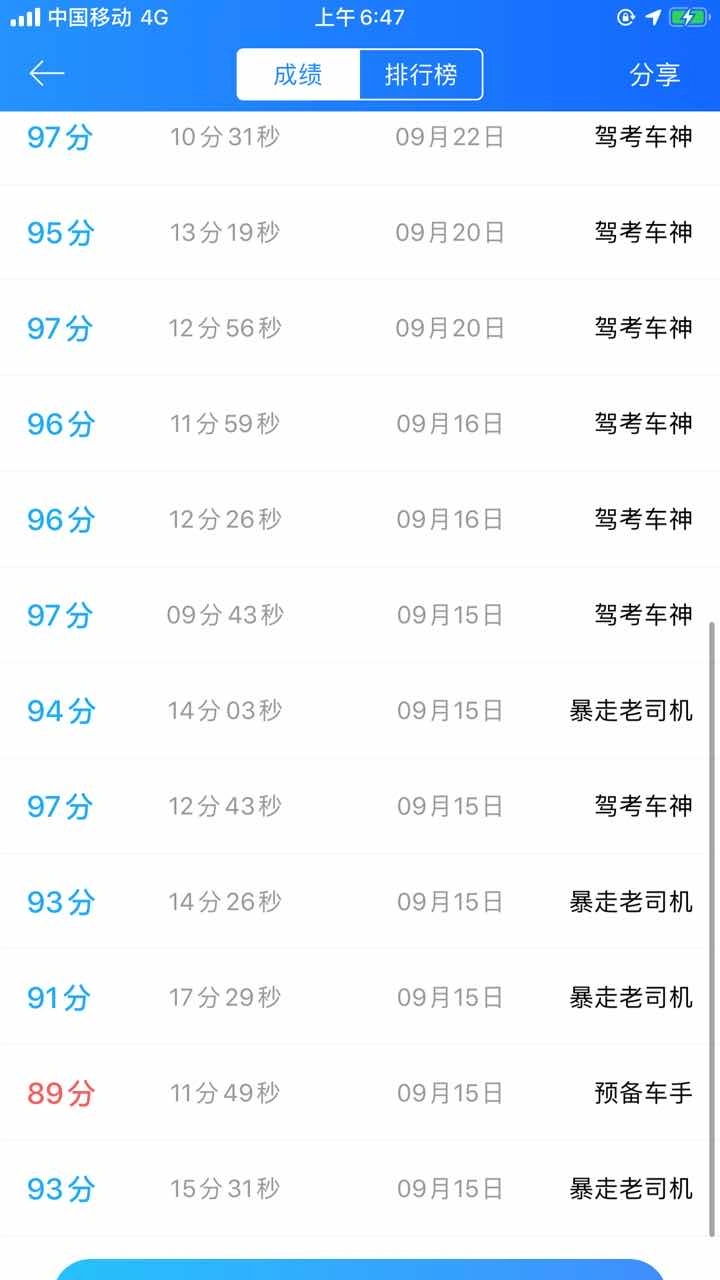View the 94分 record taking 14分03秒
The width and height of the screenshot is (720, 1280).
point(360,711)
